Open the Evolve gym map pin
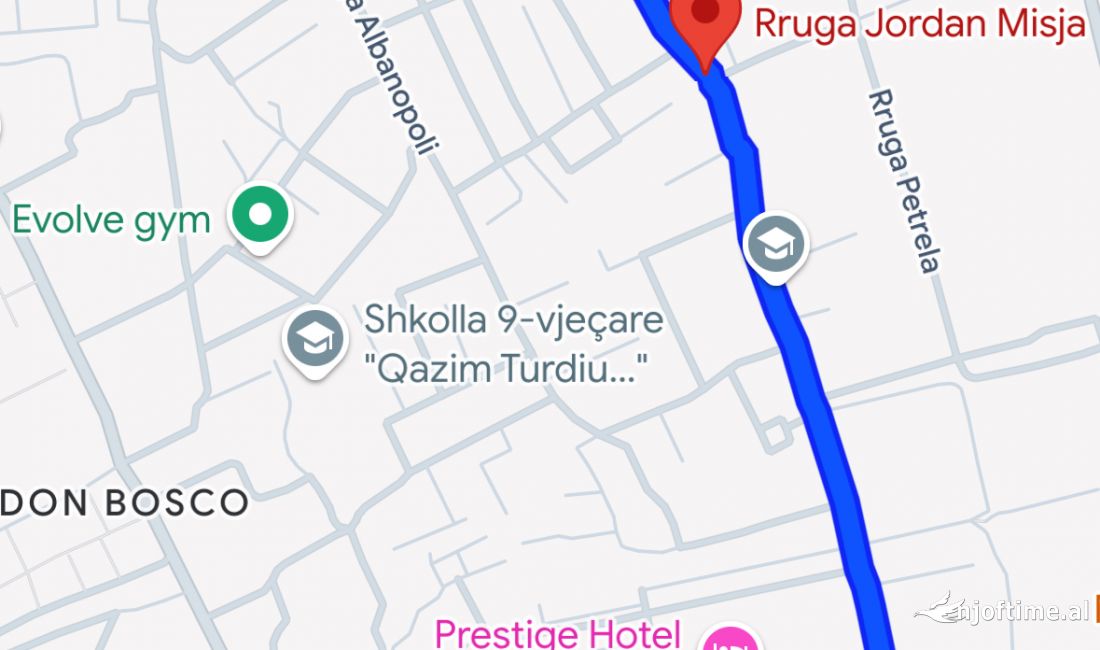 [x=260, y=215]
